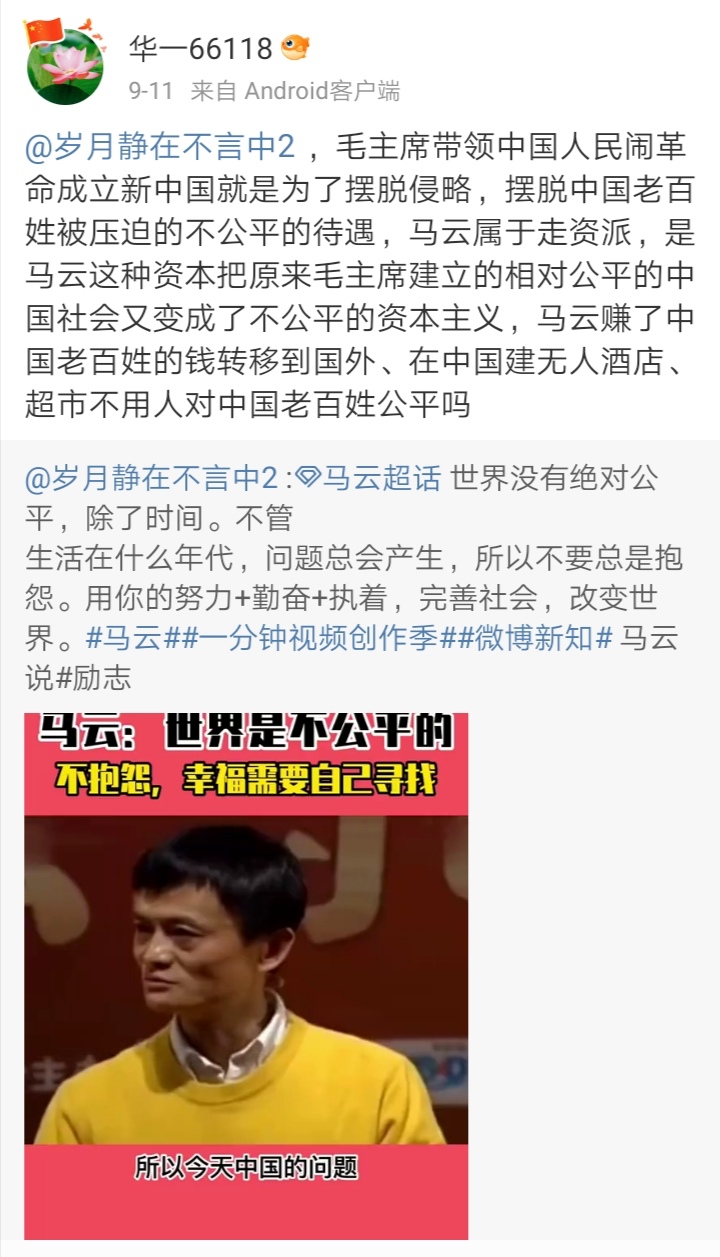The image size is (720, 1257).
Task: Open @岁月静在不言中2 in the reposted post
Action: 150,478
